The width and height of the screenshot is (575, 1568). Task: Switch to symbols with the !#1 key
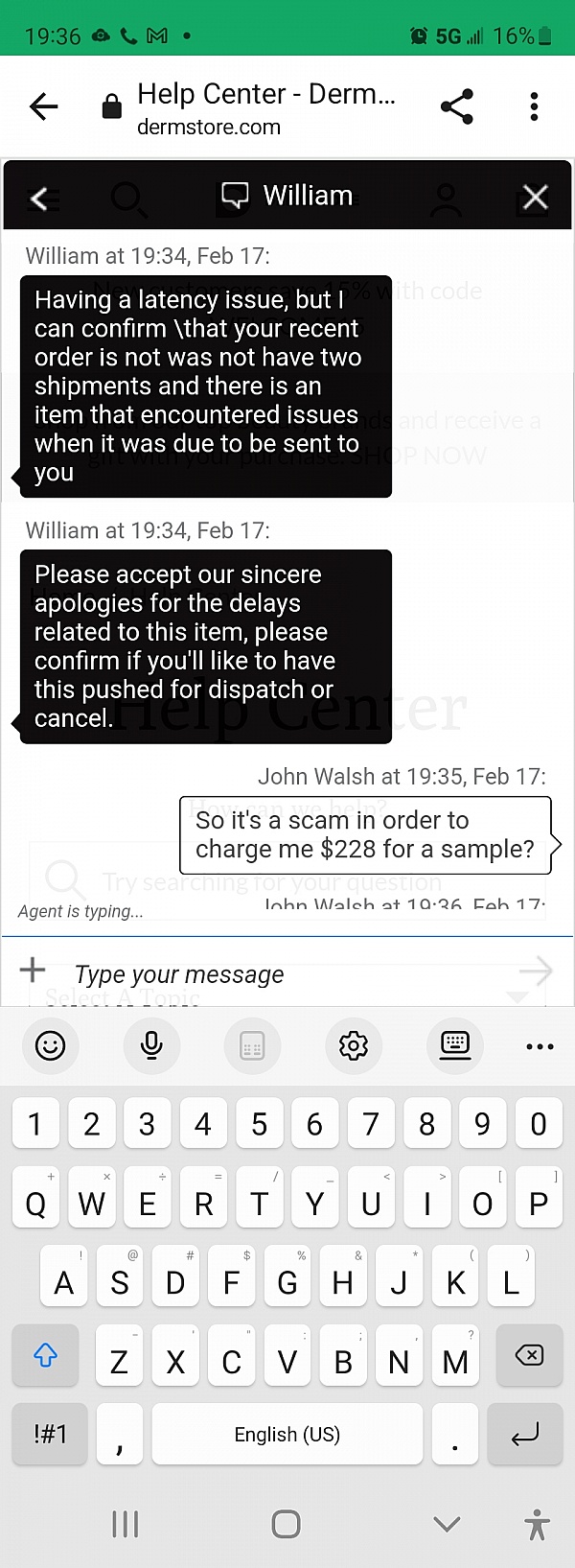pos(50,1434)
